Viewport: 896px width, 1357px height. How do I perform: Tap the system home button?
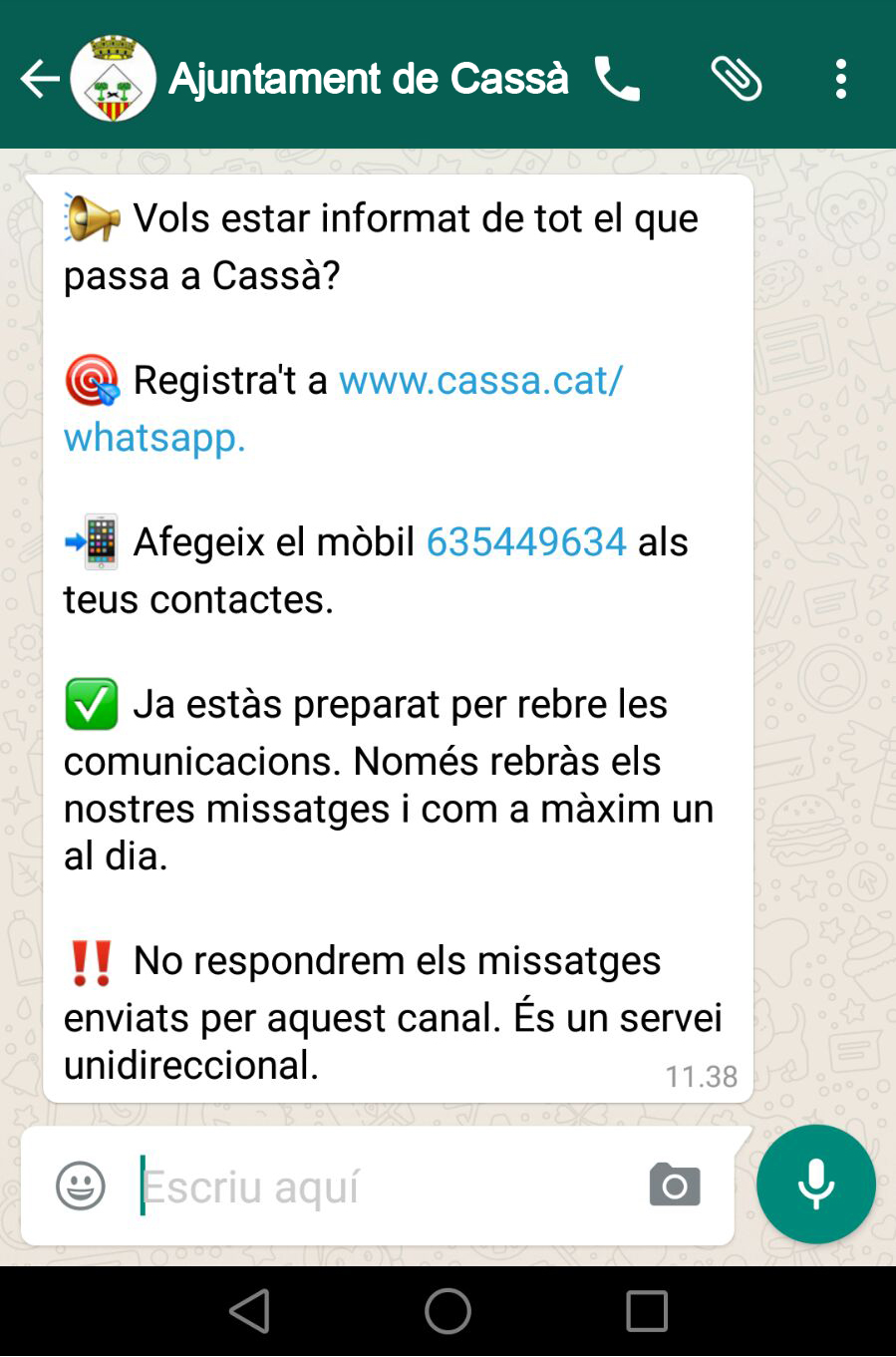click(x=448, y=1311)
